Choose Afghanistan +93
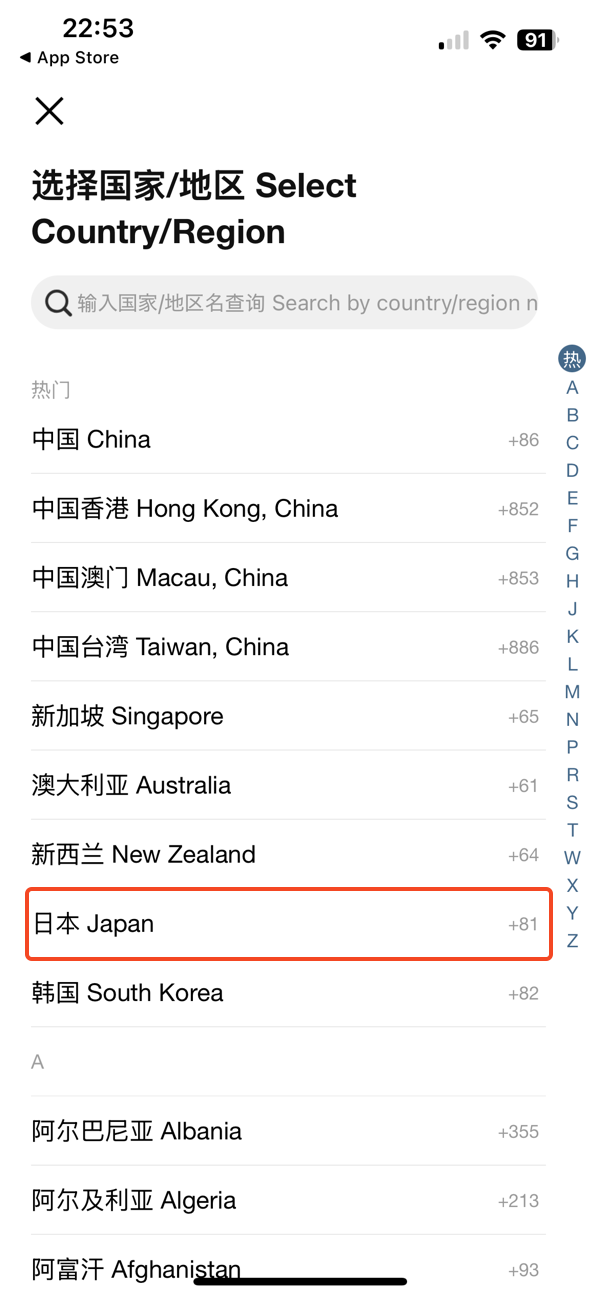This screenshot has height=1298, width=600. [288, 1269]
